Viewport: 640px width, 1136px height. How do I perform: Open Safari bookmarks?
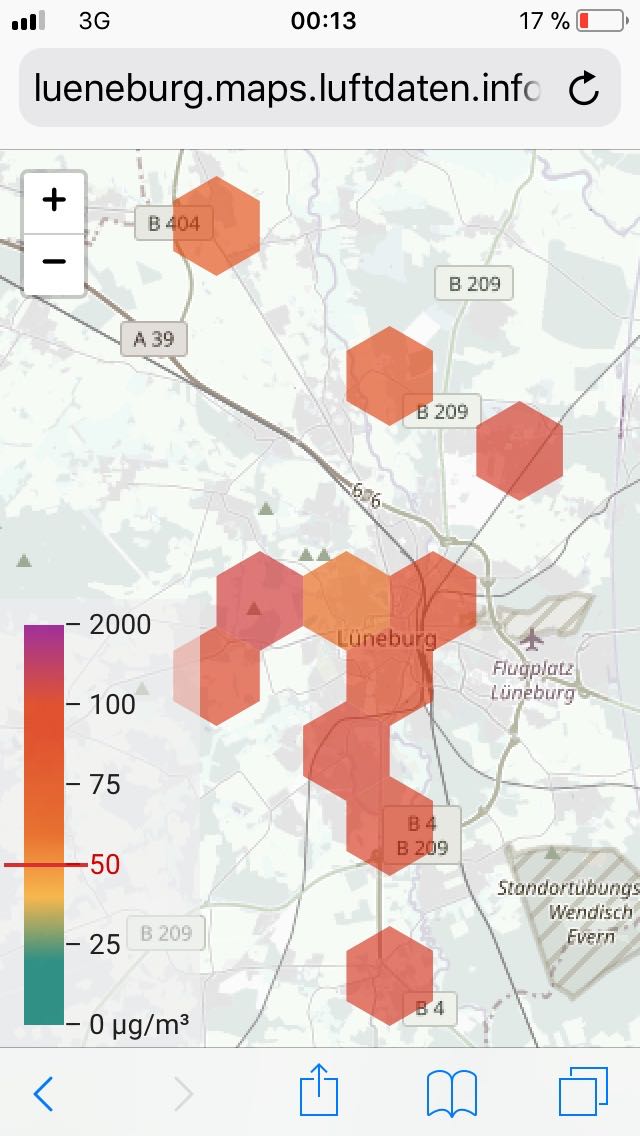452,1093
